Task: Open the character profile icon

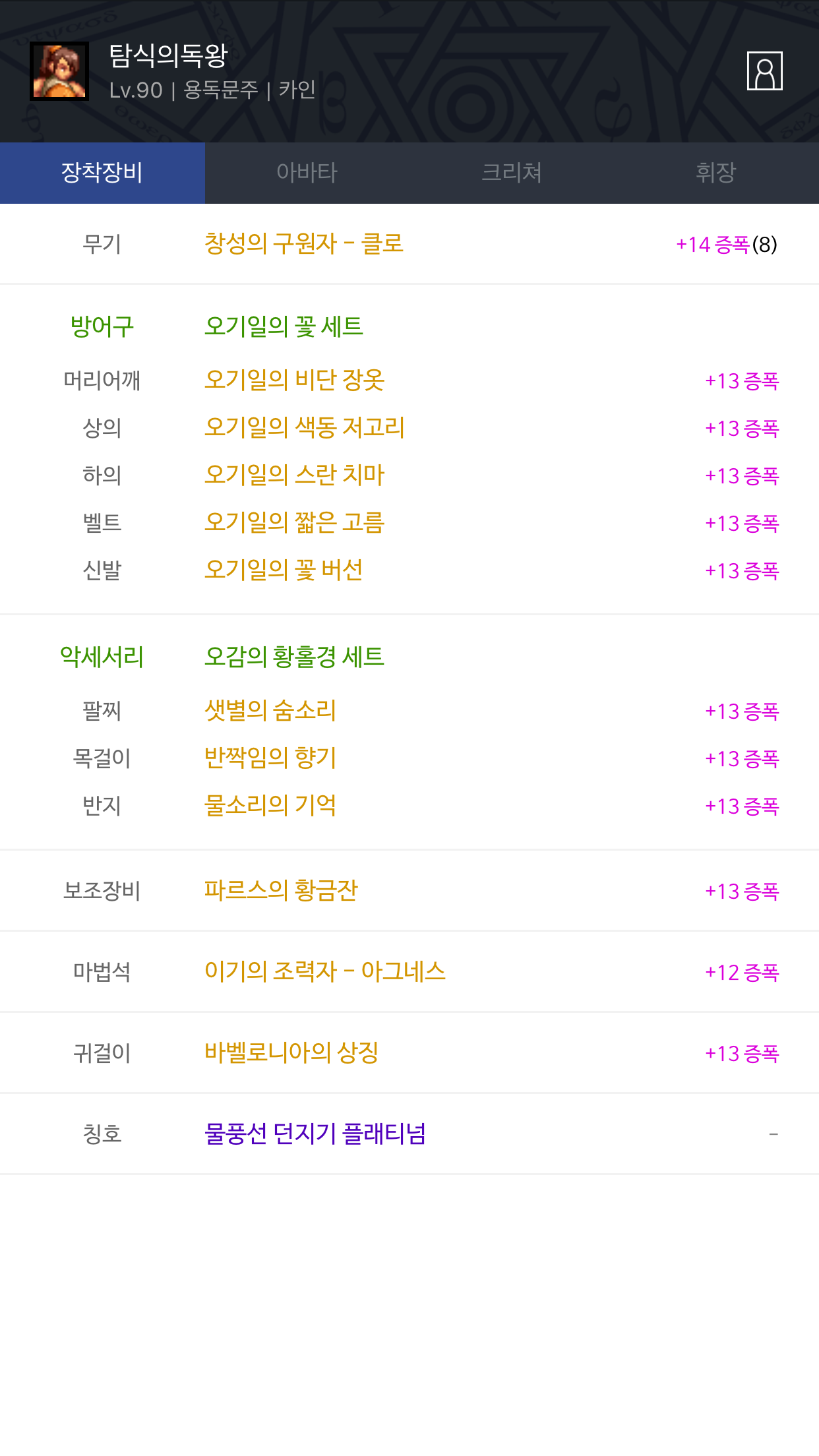Action: tap(764, 71)
